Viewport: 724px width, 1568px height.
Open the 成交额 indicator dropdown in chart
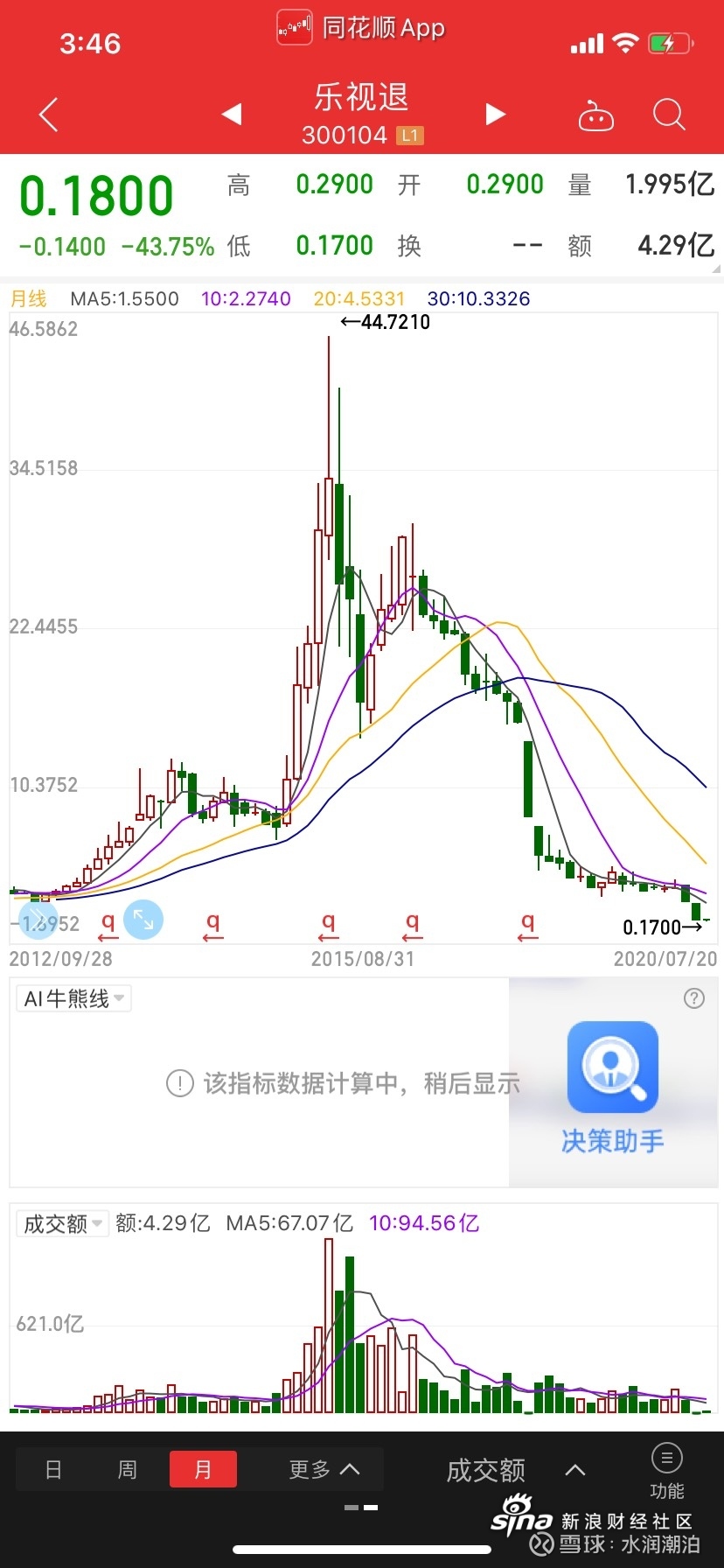pyautogui.click(x=61, y=1223)
